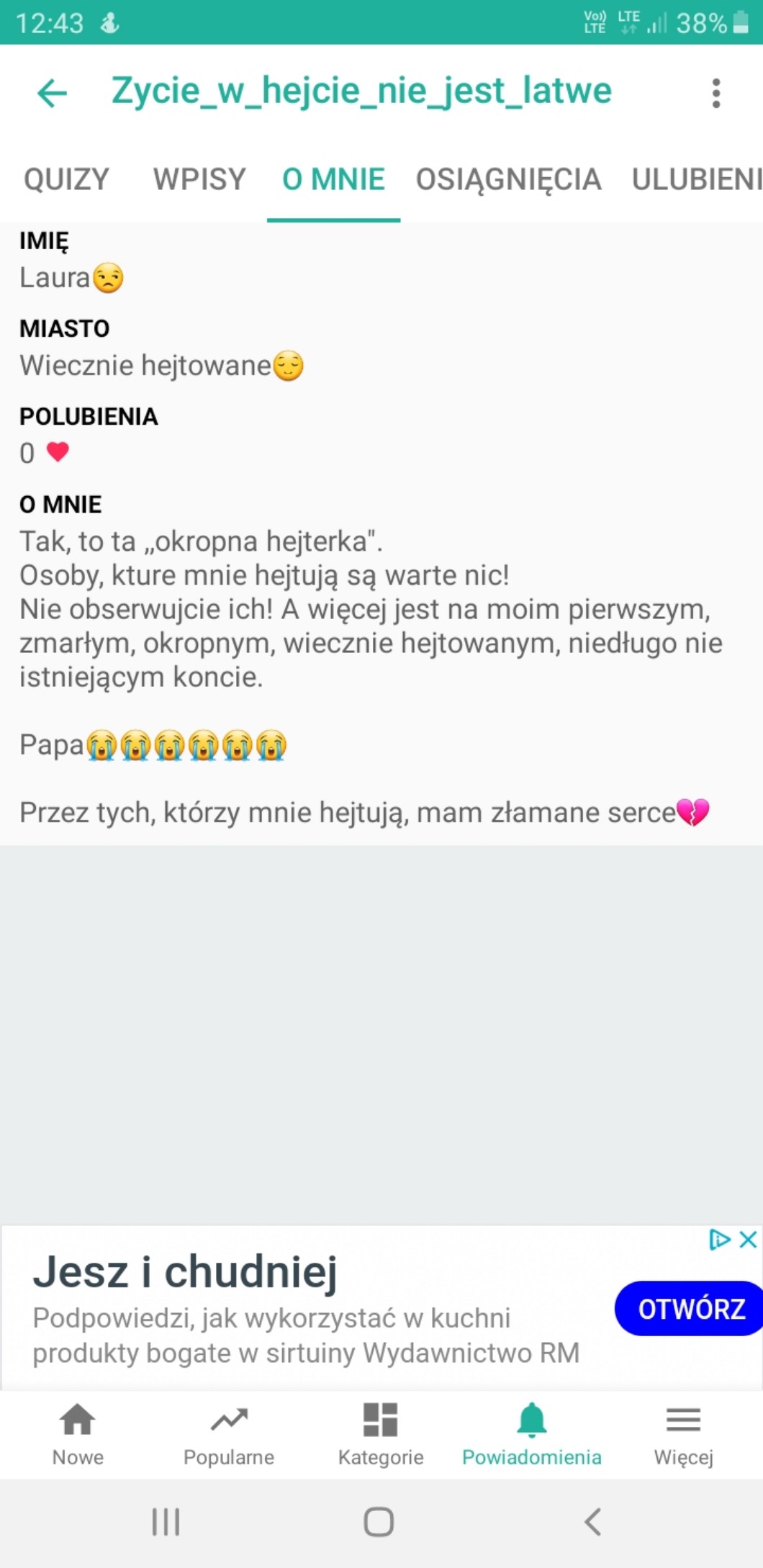Open the OSIĄGNIĘCIA tab
This screenshot has height=1568, width=763.
point(508,179)
